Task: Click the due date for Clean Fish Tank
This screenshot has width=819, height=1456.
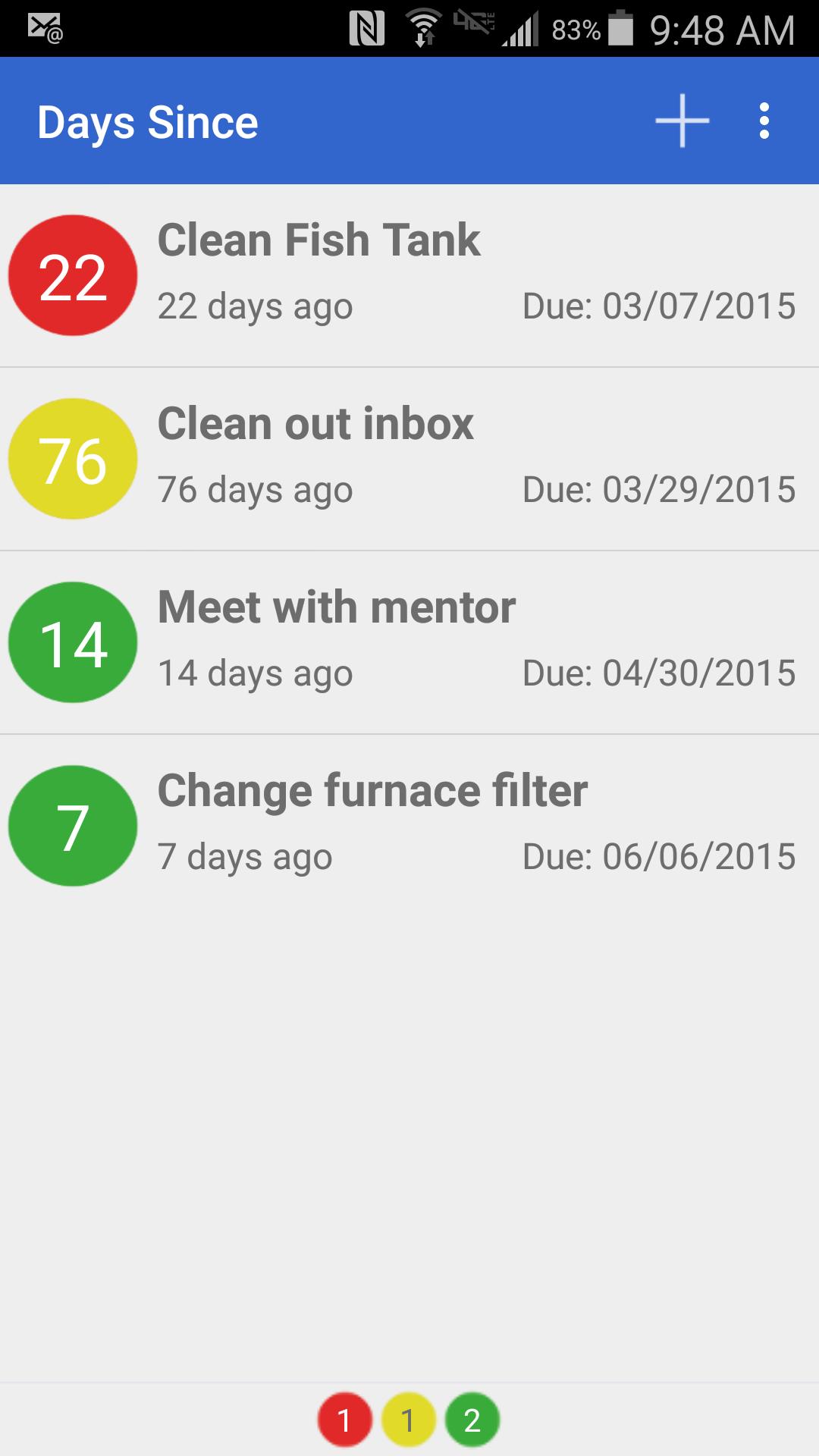Action: (x=661, y=306)
